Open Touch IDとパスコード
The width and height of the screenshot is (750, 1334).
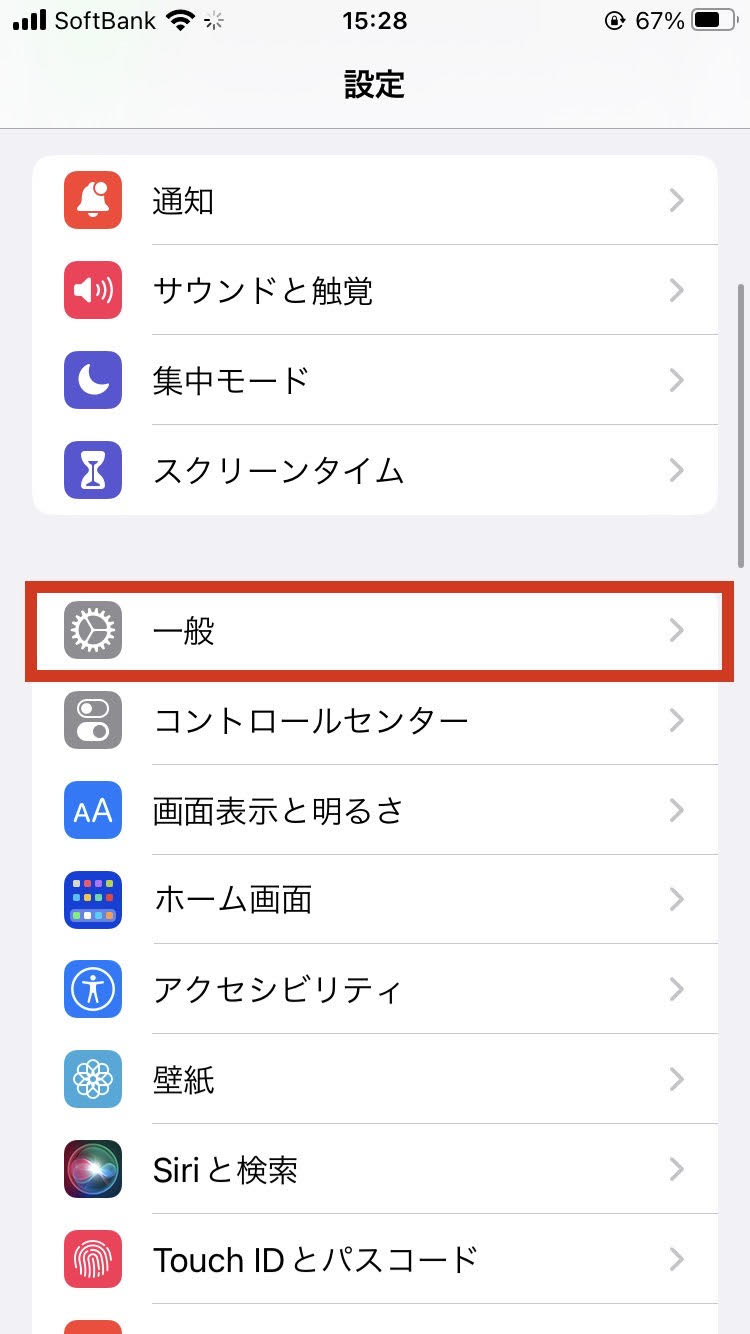pos(375,1259)
